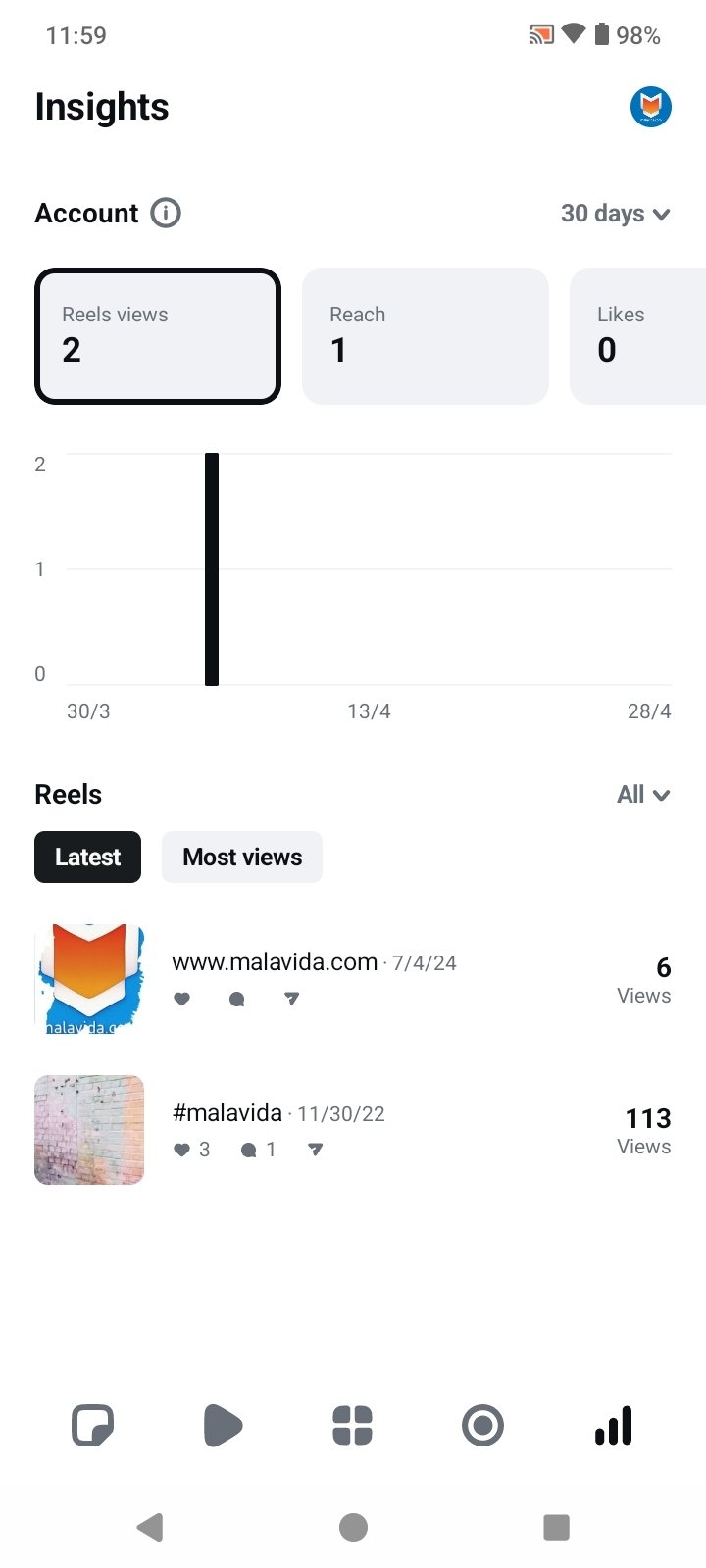
Task: Open the sticker-shaped first bottom tab
Action: [x=93, y=1426]
